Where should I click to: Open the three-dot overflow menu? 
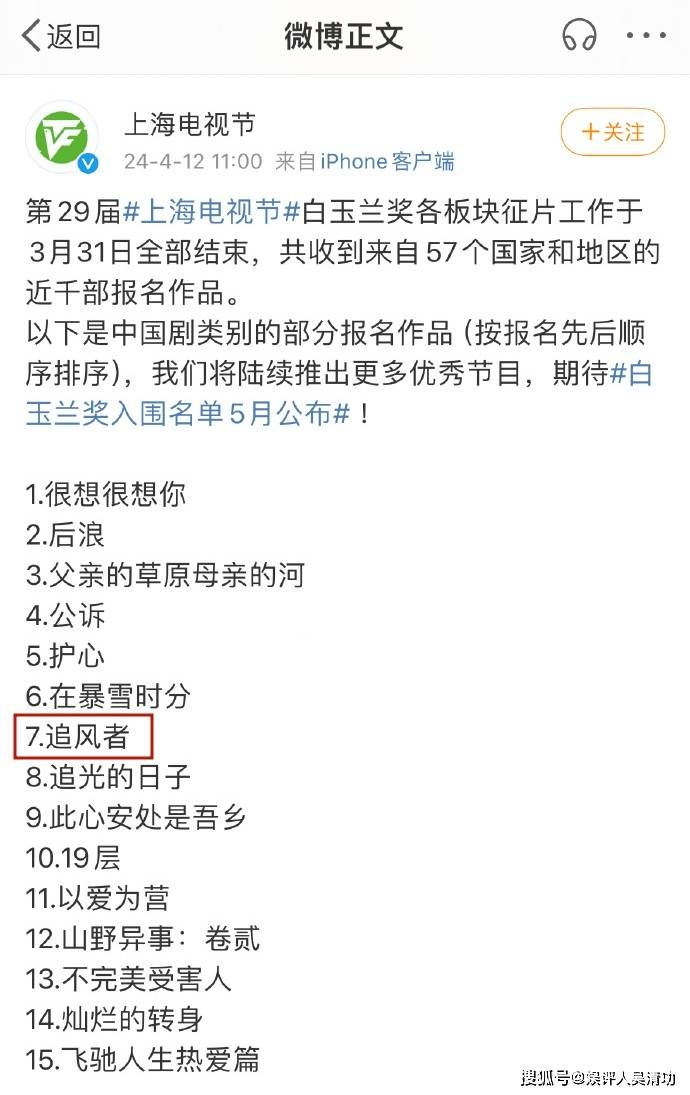point(646,37)
